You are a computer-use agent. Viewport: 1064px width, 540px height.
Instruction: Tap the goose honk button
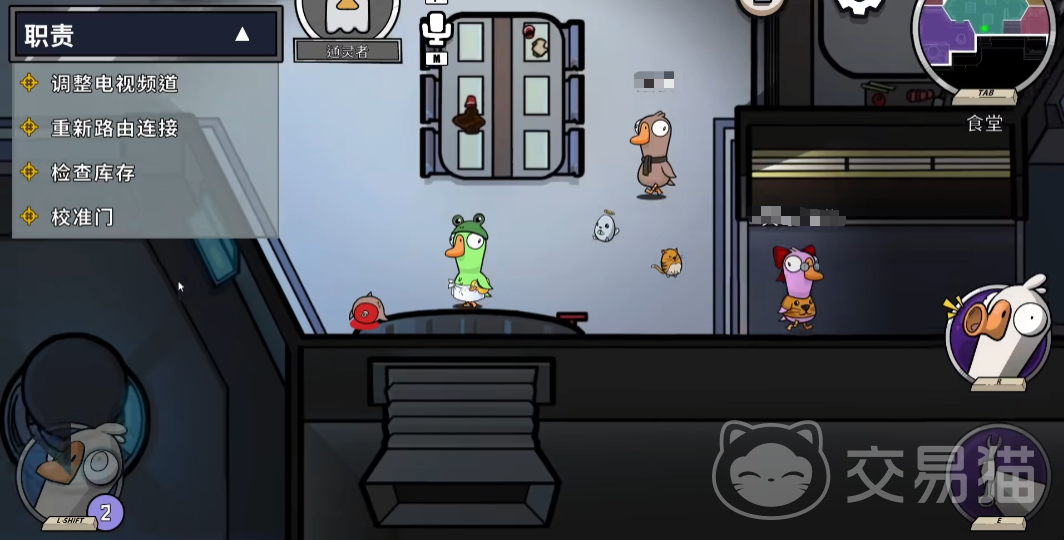(997, 333)
